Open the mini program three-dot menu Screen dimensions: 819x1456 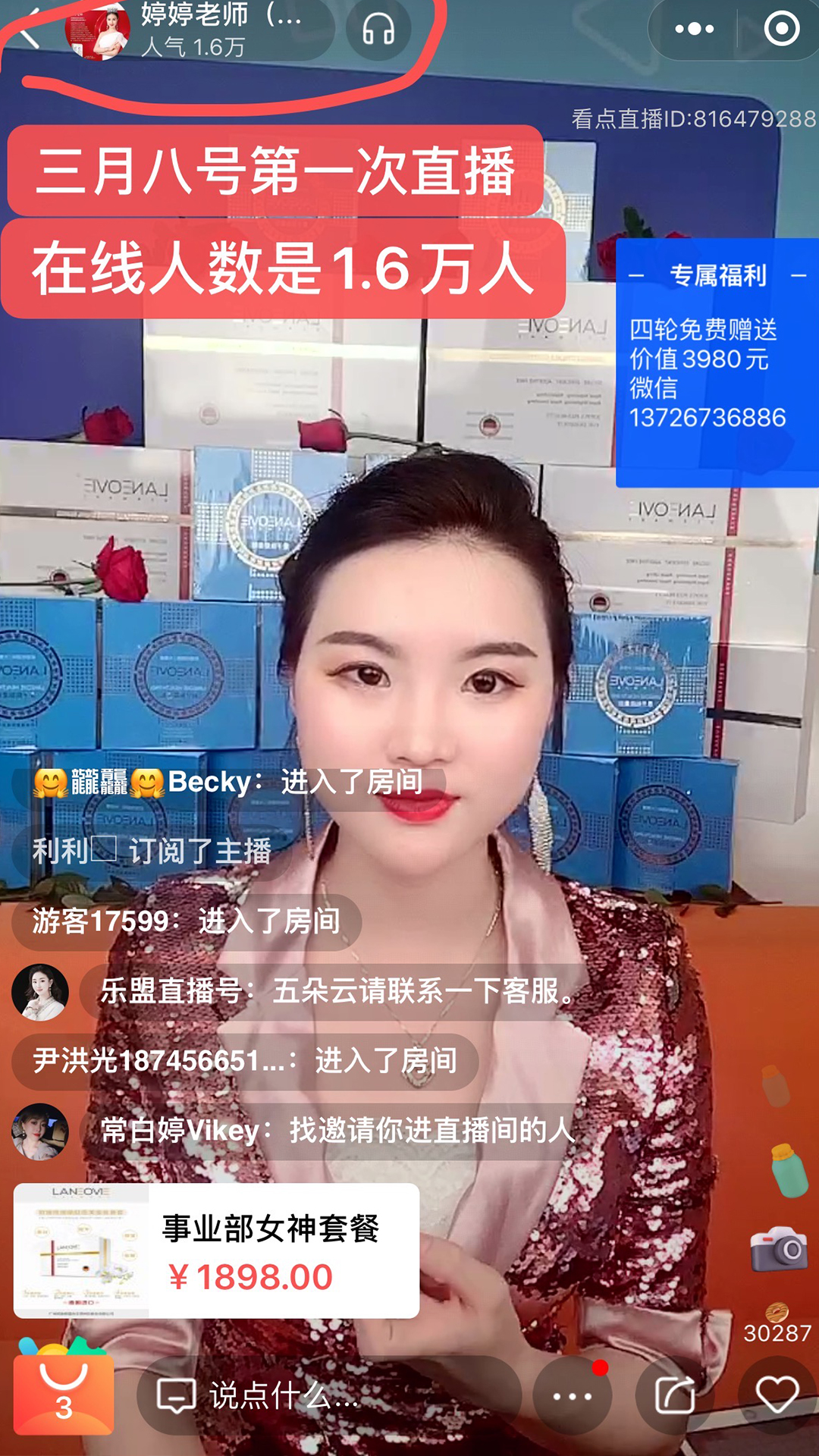pos(694,30)
